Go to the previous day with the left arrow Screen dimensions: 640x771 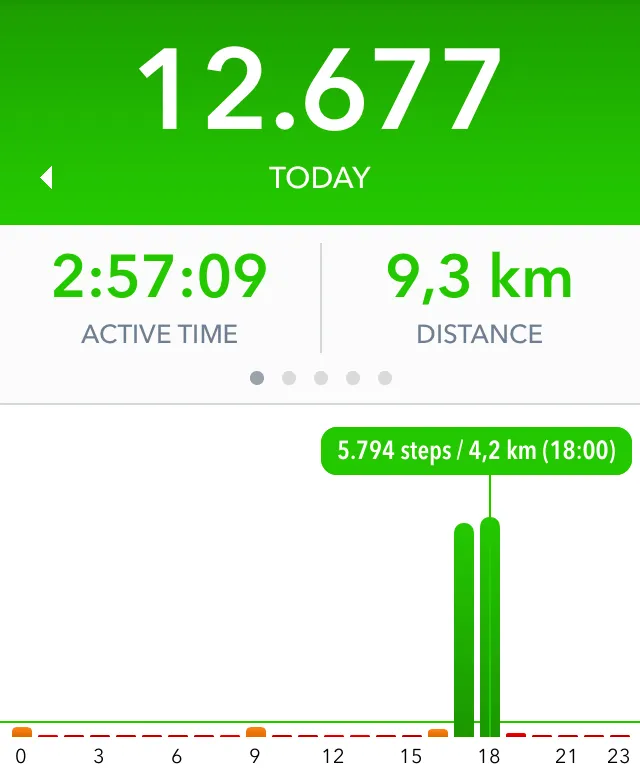point(46,178)
